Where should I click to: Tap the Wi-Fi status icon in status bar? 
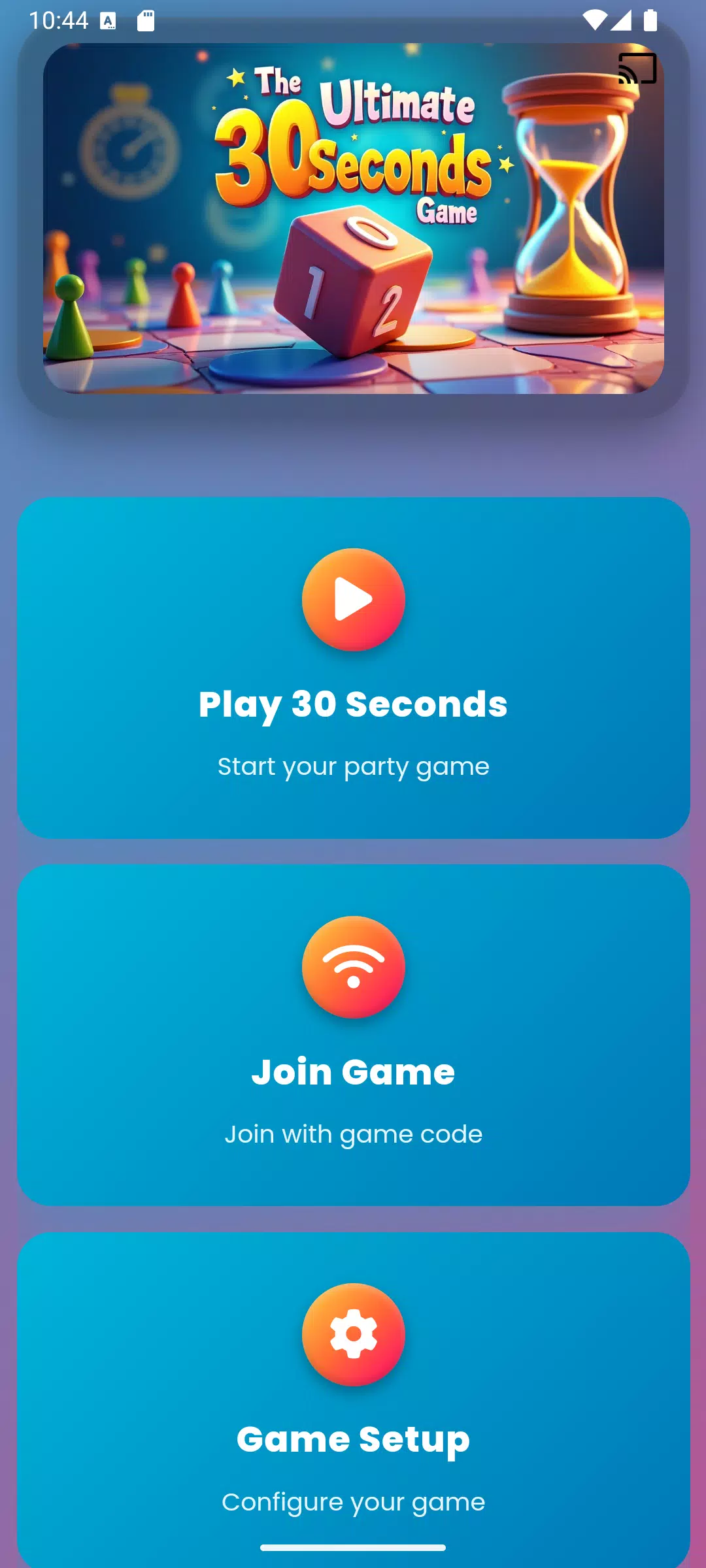(x=594, y=20)
